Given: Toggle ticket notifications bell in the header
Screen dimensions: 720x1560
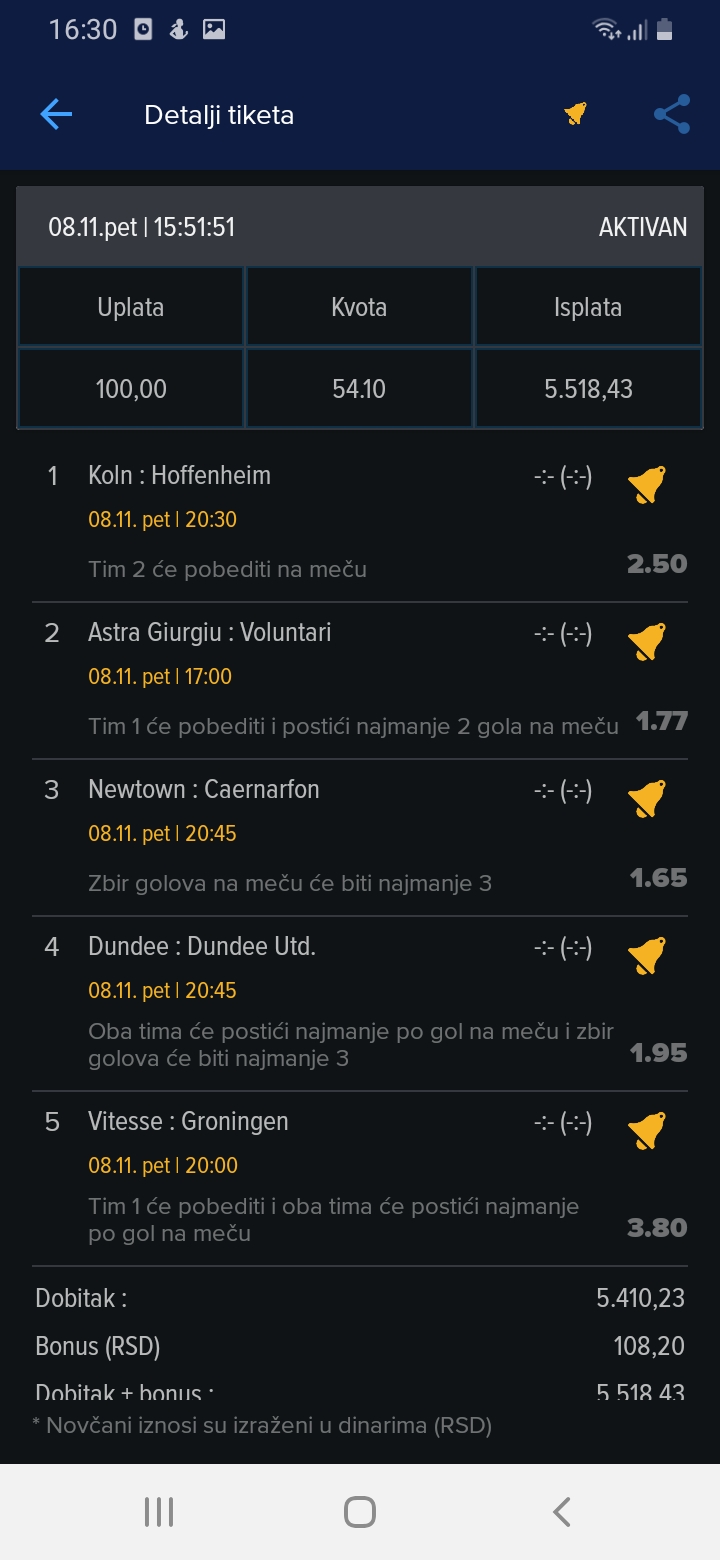Looking at the screenshot, I should tap(575, 114).
